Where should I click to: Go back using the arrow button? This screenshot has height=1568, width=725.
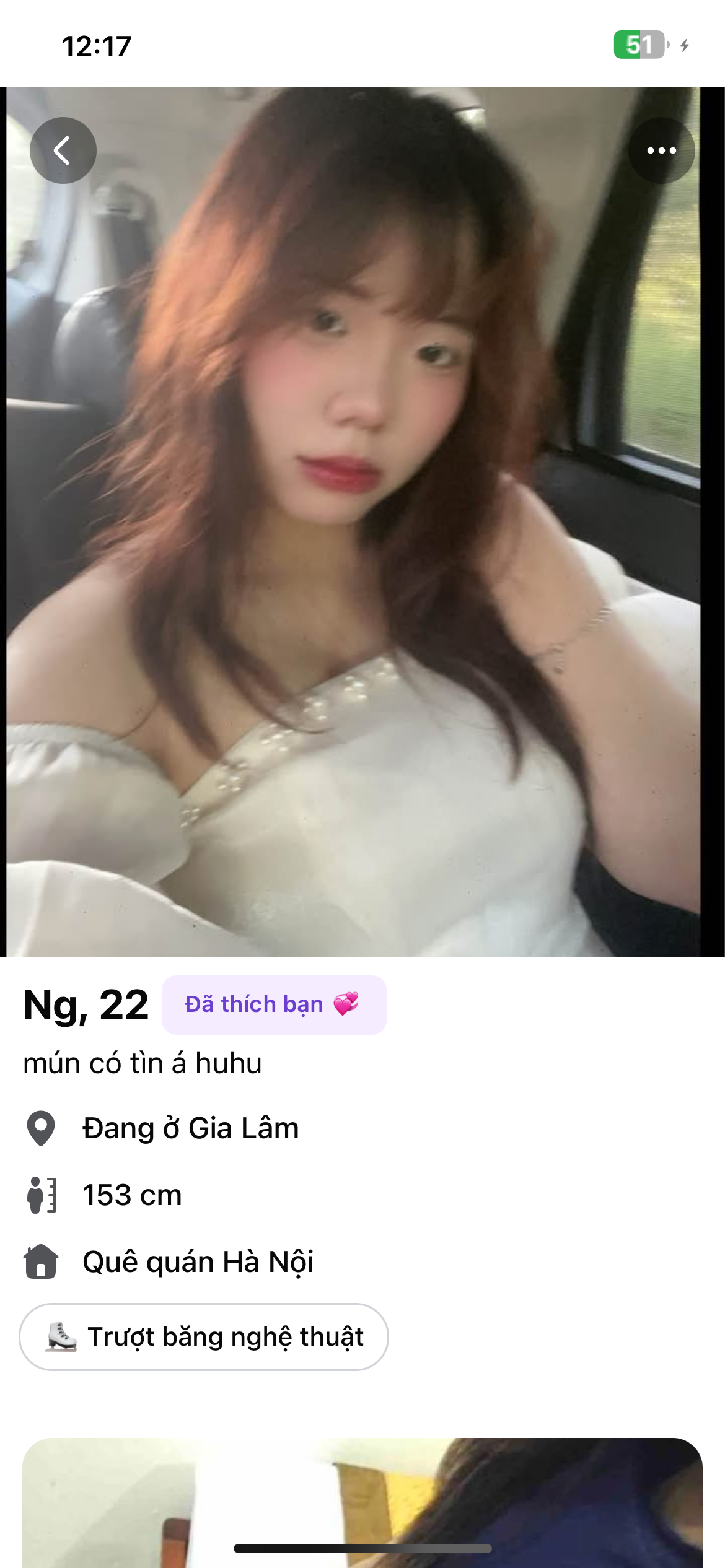coord(63,150)
